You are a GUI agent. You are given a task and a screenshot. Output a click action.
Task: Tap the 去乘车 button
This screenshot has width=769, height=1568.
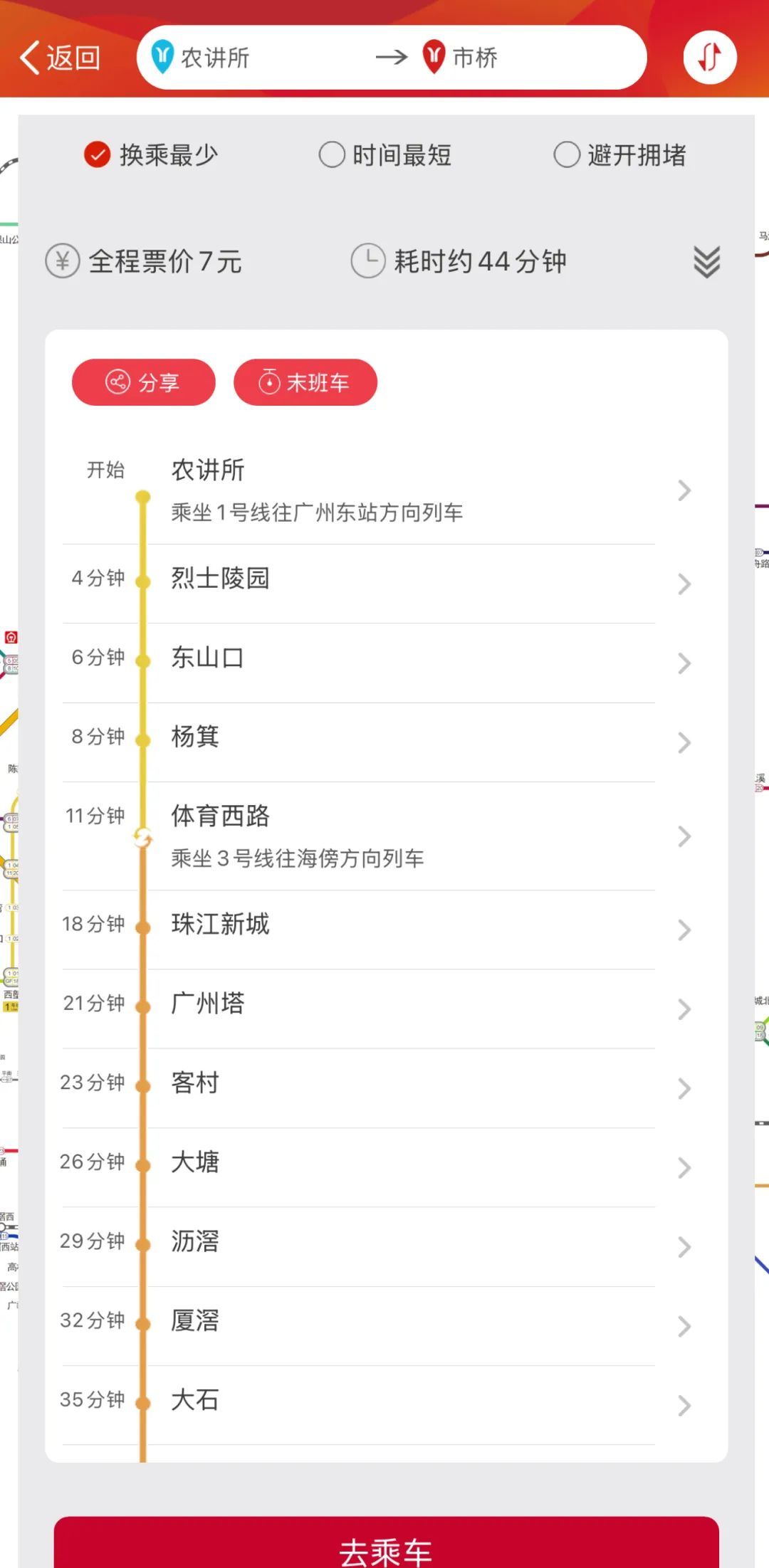point(386,1547)
